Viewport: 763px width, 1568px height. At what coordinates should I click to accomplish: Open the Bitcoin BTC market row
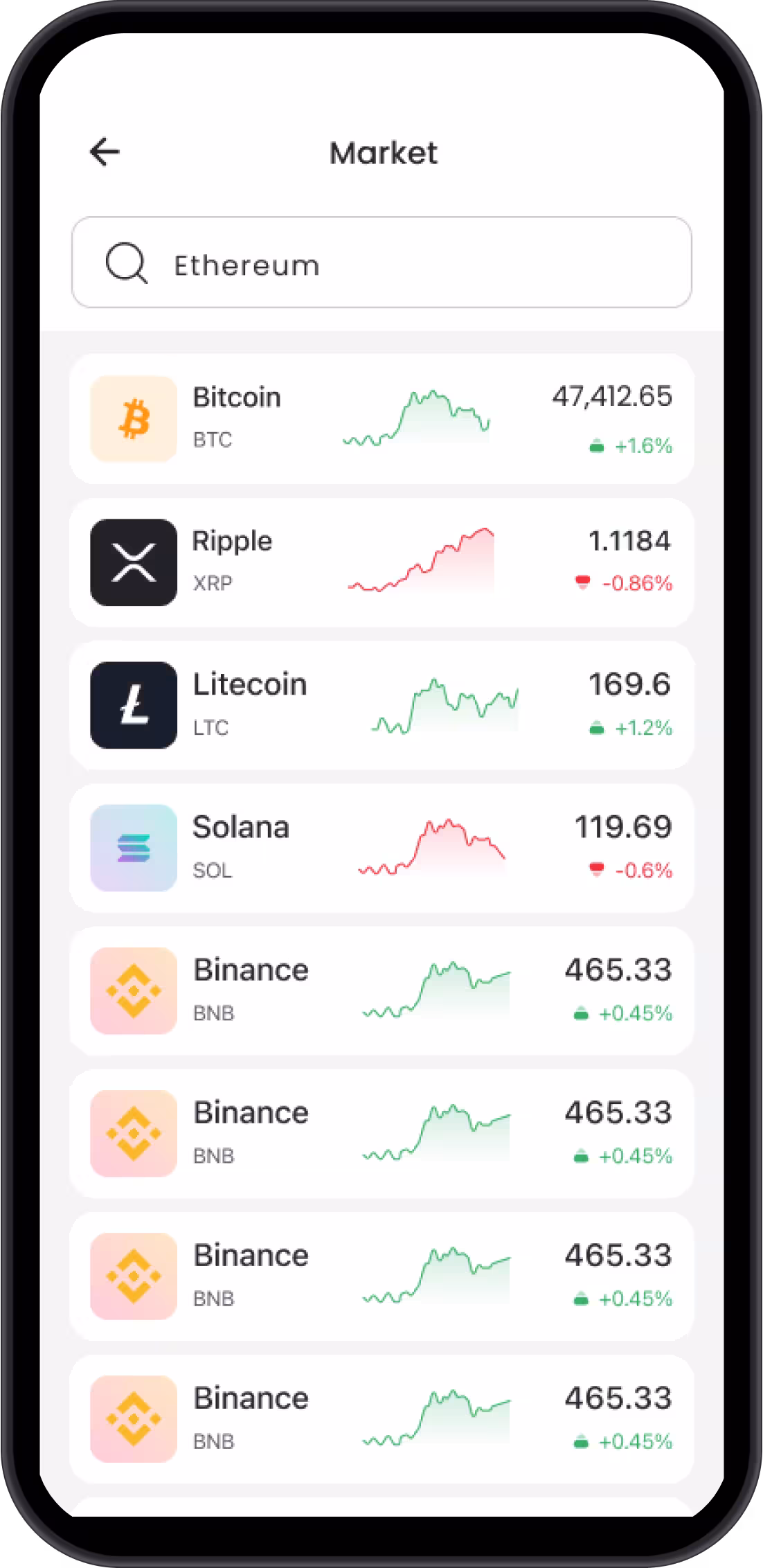pyautogui.click(x=382, y=419)
